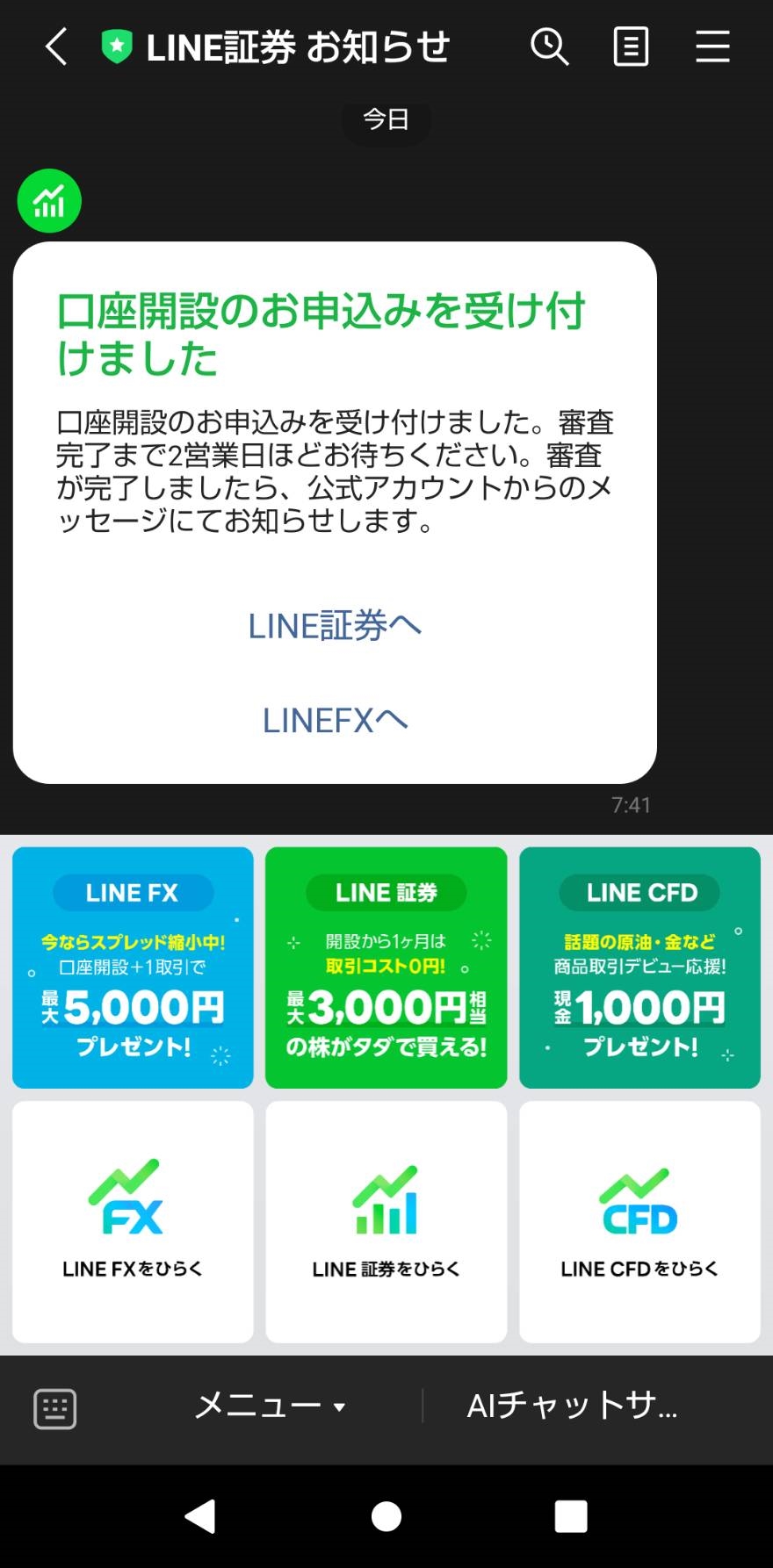Open system recent apps
This screenshot has width=773, height=1568.
click(571, 1516)
